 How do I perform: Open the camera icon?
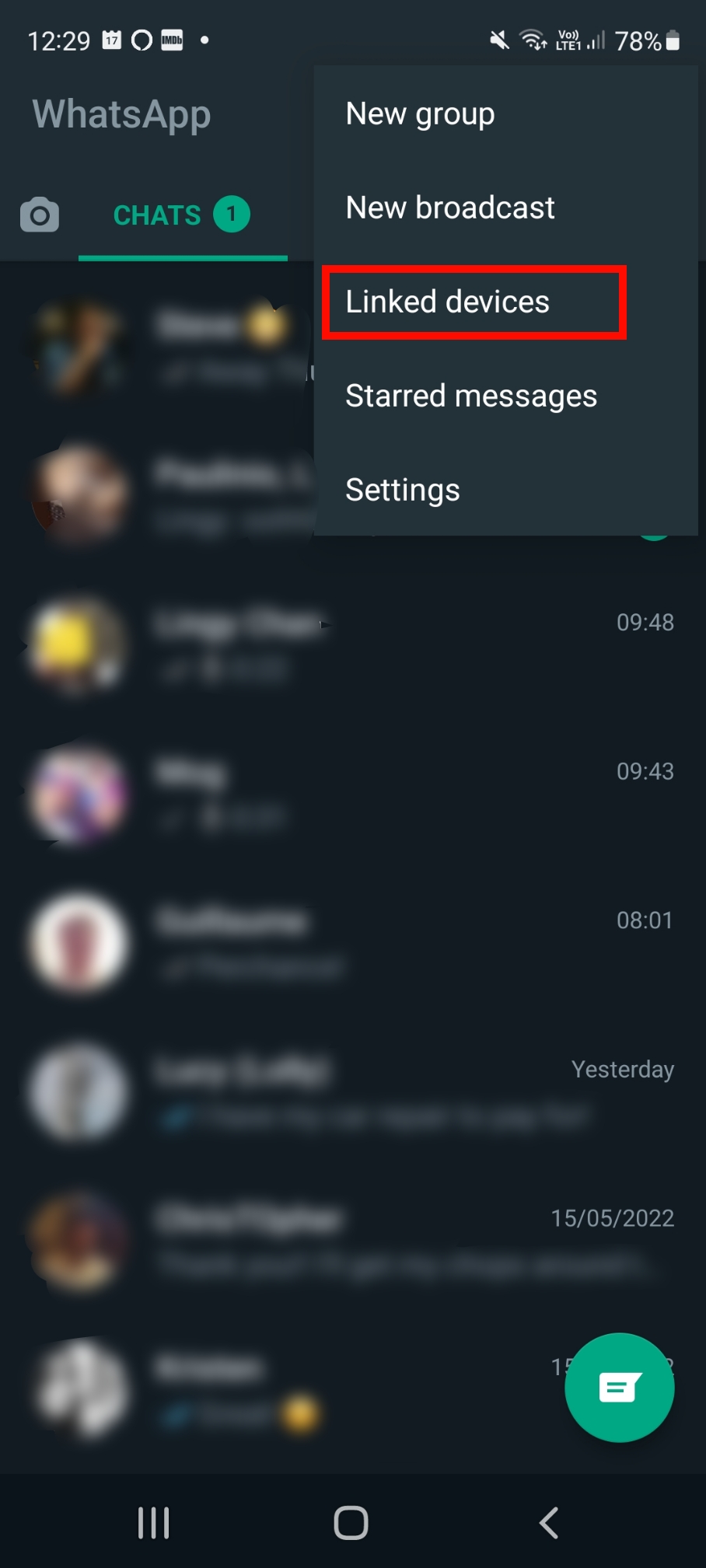click(x=40, y=215)
